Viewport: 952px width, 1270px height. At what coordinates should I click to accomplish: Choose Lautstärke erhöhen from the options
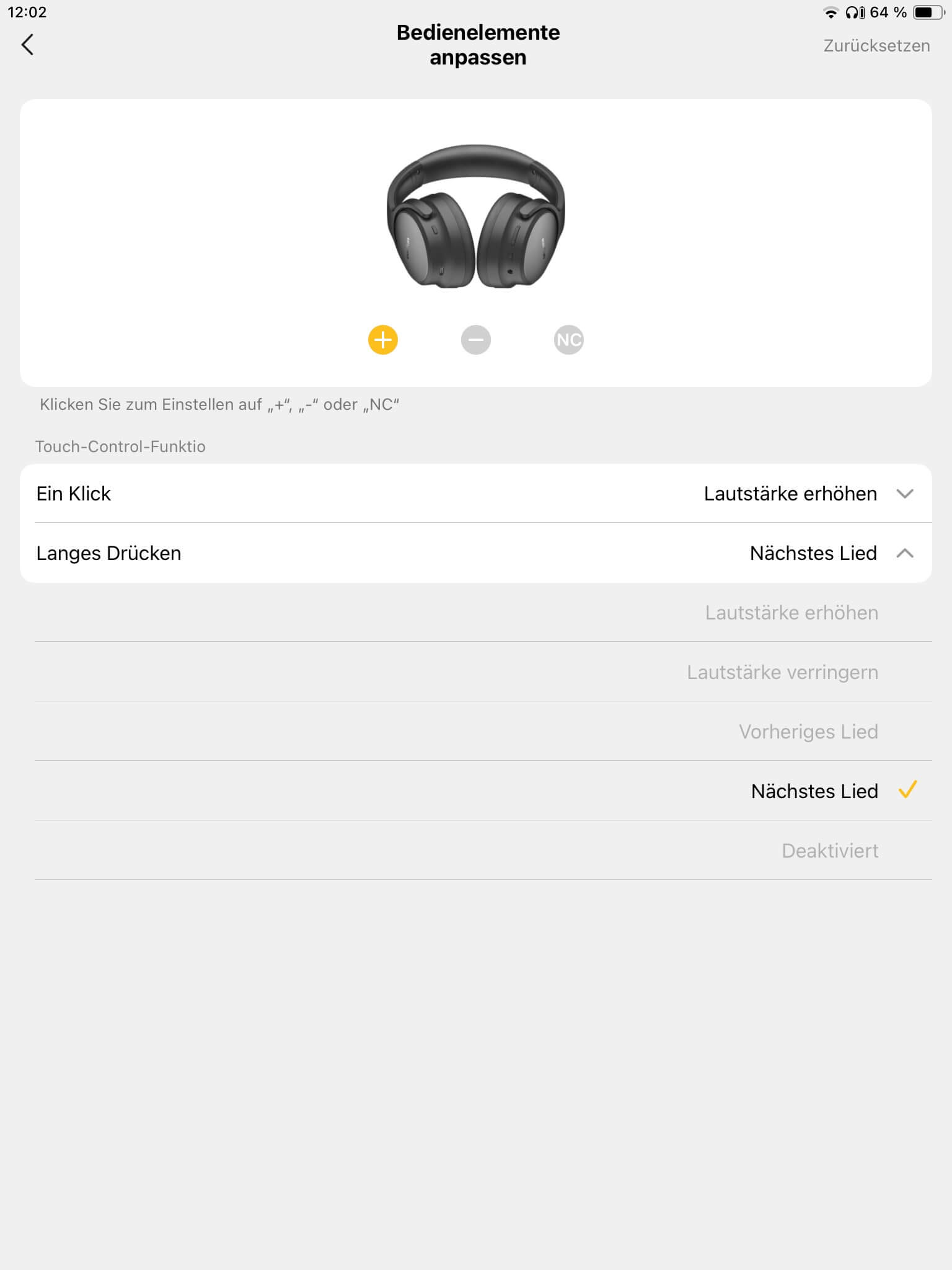791,613
